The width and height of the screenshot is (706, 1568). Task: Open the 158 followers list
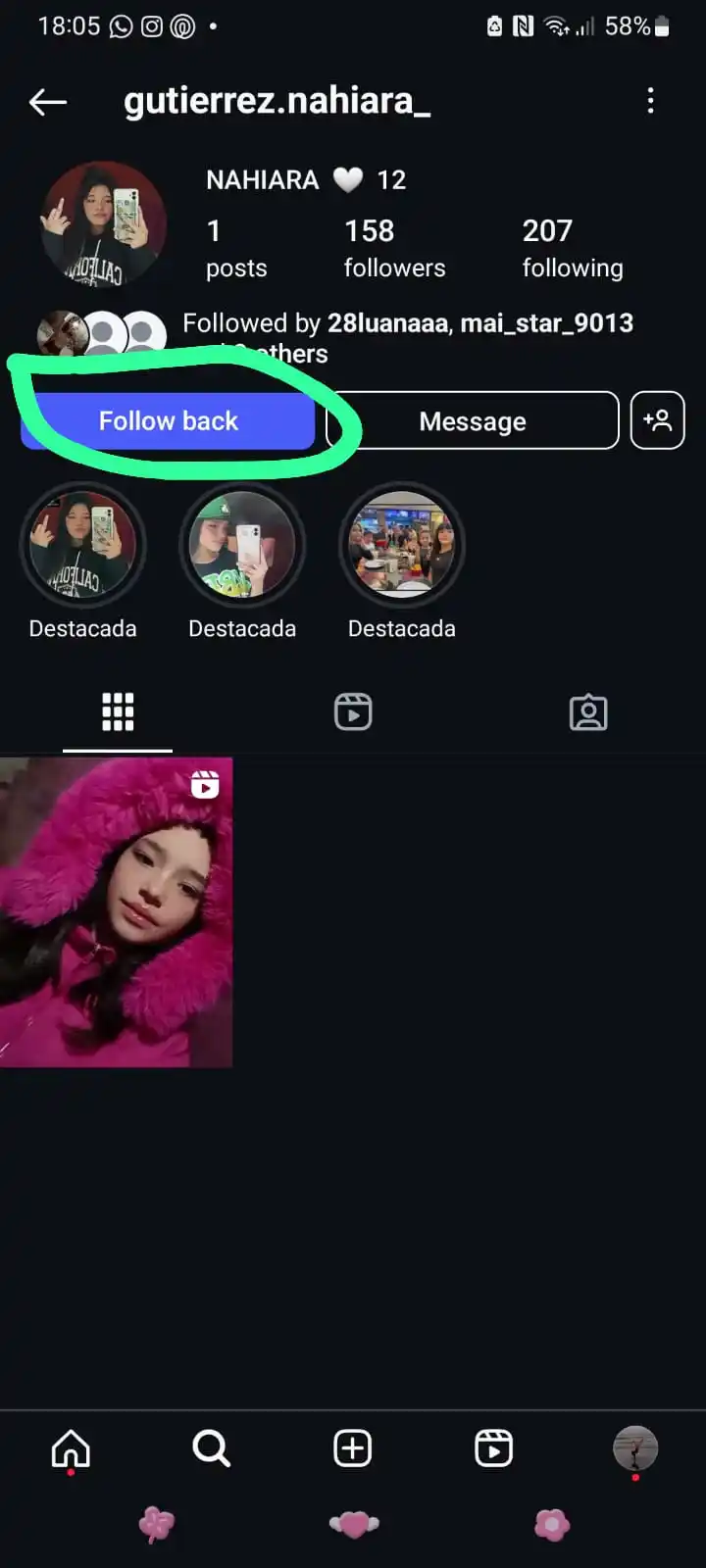[x=394, y=247]
